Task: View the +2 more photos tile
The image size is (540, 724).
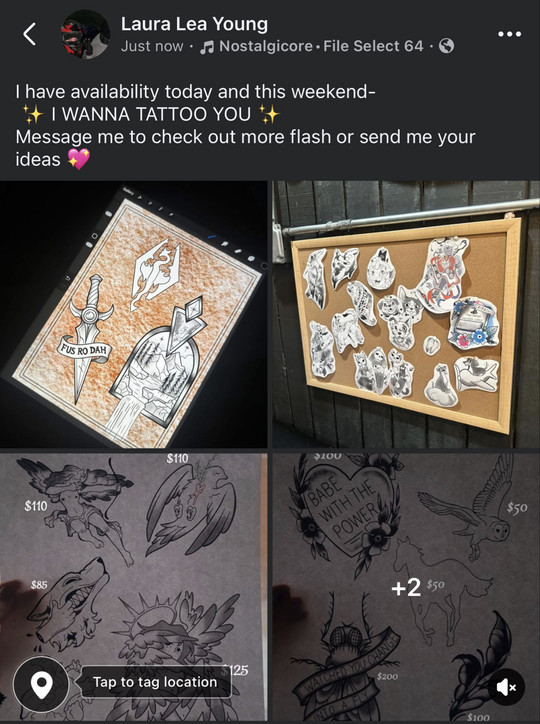Action: (x=406, y=587)
